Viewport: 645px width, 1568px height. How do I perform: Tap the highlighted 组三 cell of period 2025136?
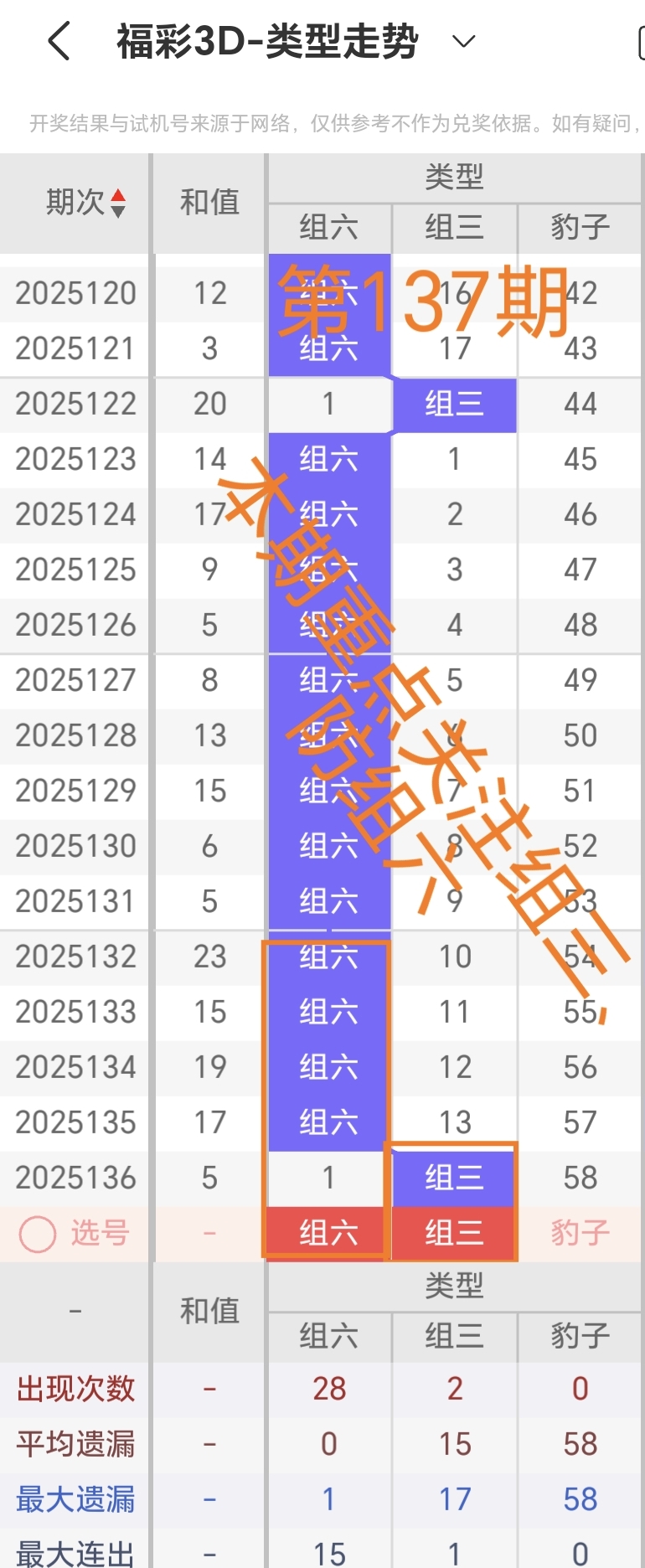point(454,1178)
